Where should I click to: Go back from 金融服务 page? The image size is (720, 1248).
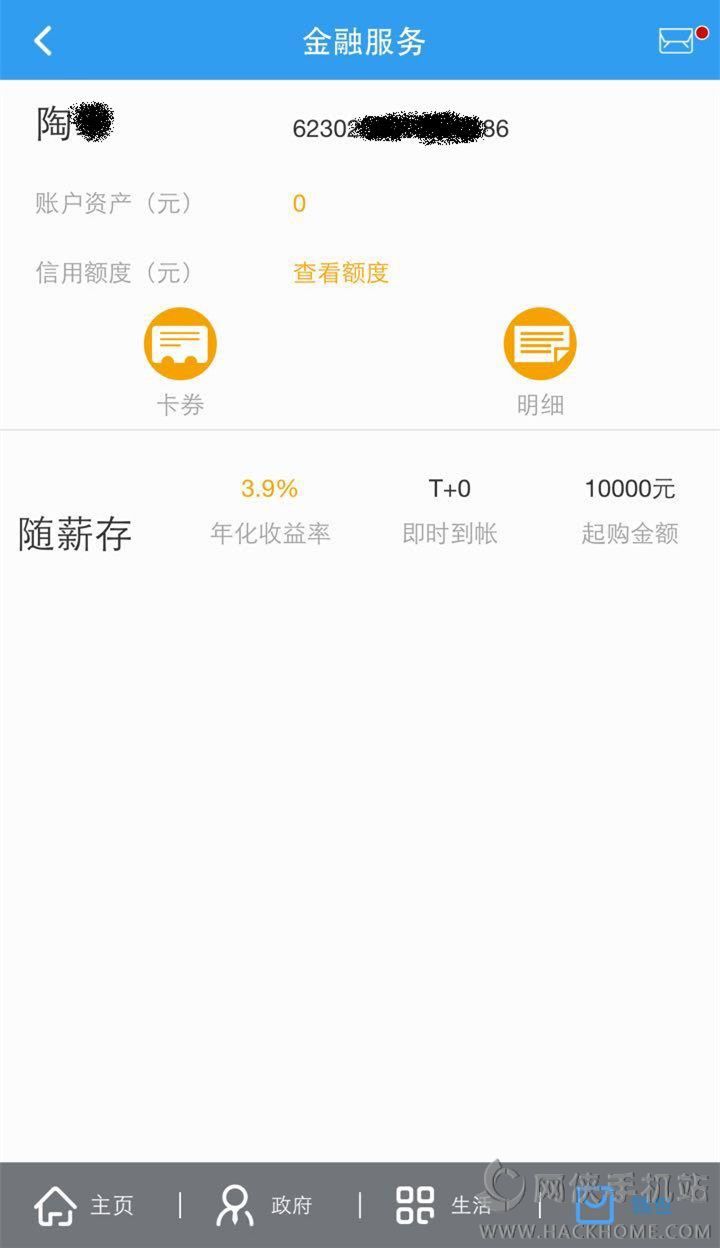click(43, 41)
